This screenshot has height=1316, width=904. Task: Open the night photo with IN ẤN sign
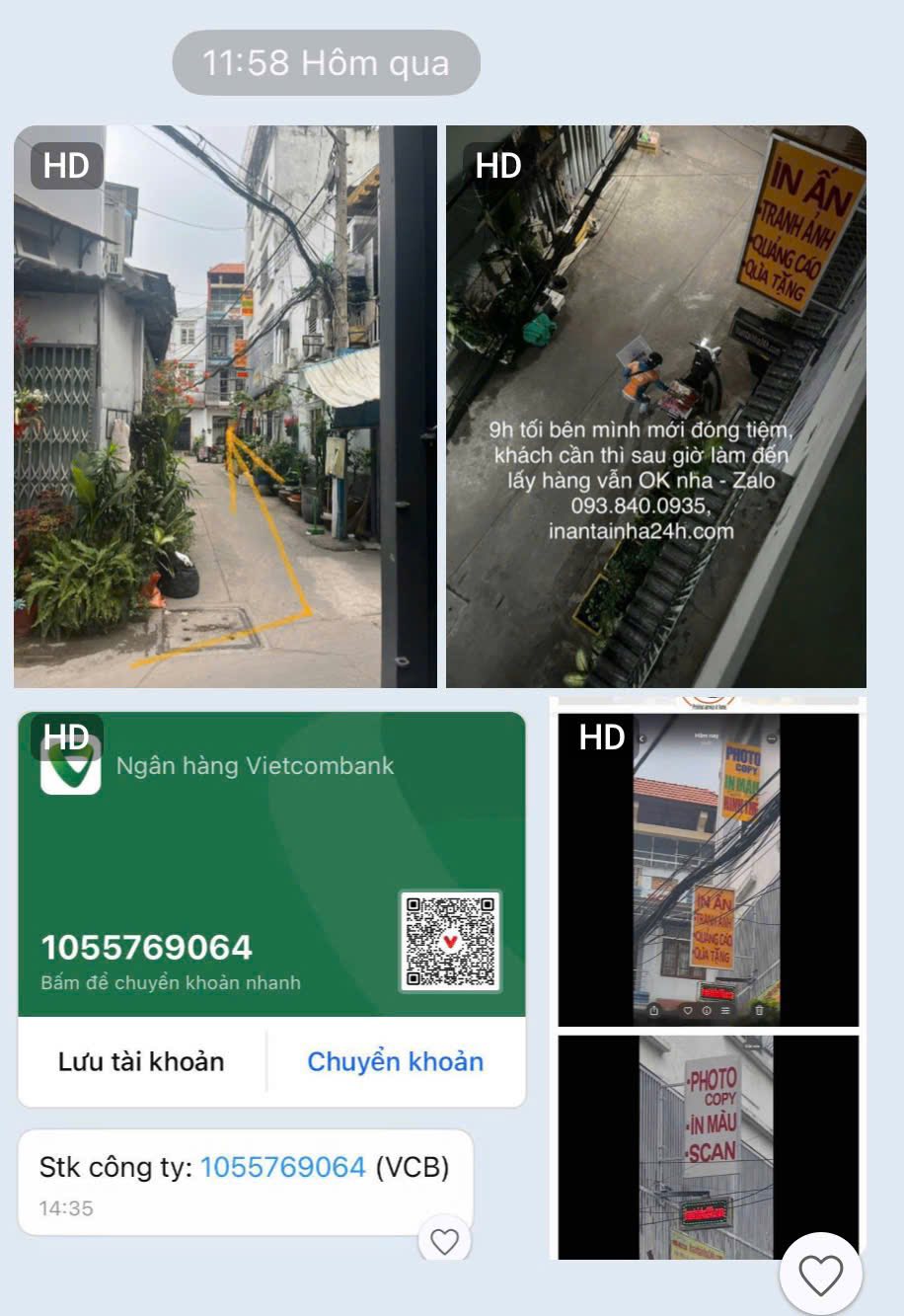655,406
